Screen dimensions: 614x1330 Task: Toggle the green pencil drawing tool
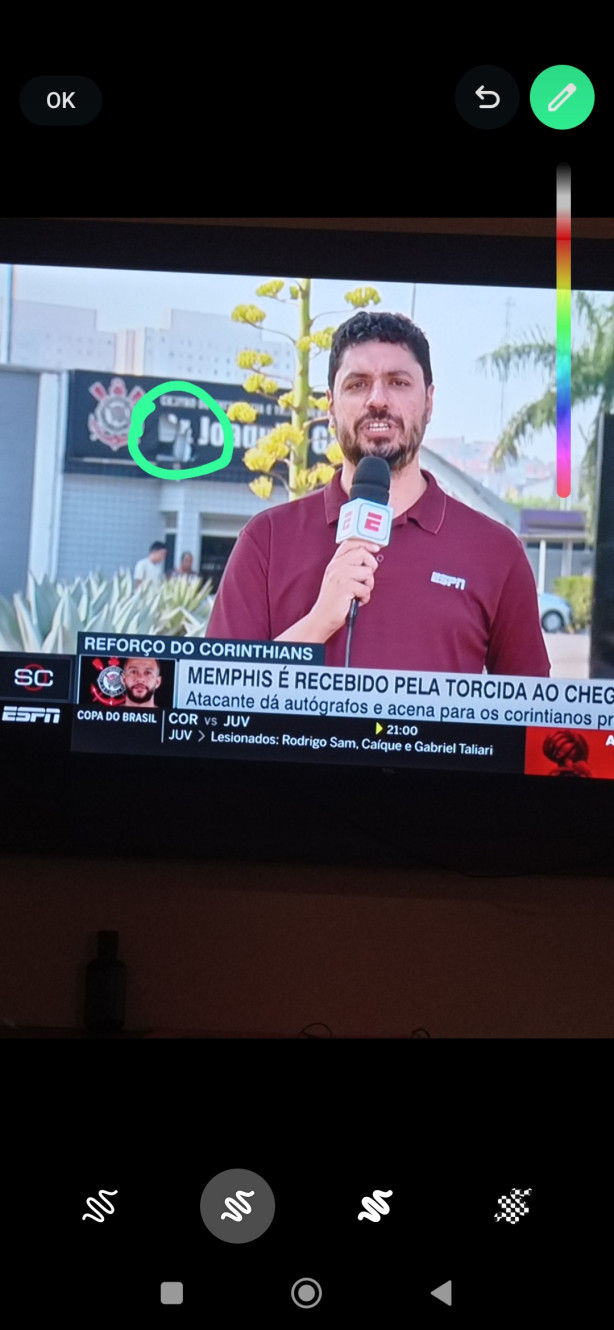click(x=562, y=97)
